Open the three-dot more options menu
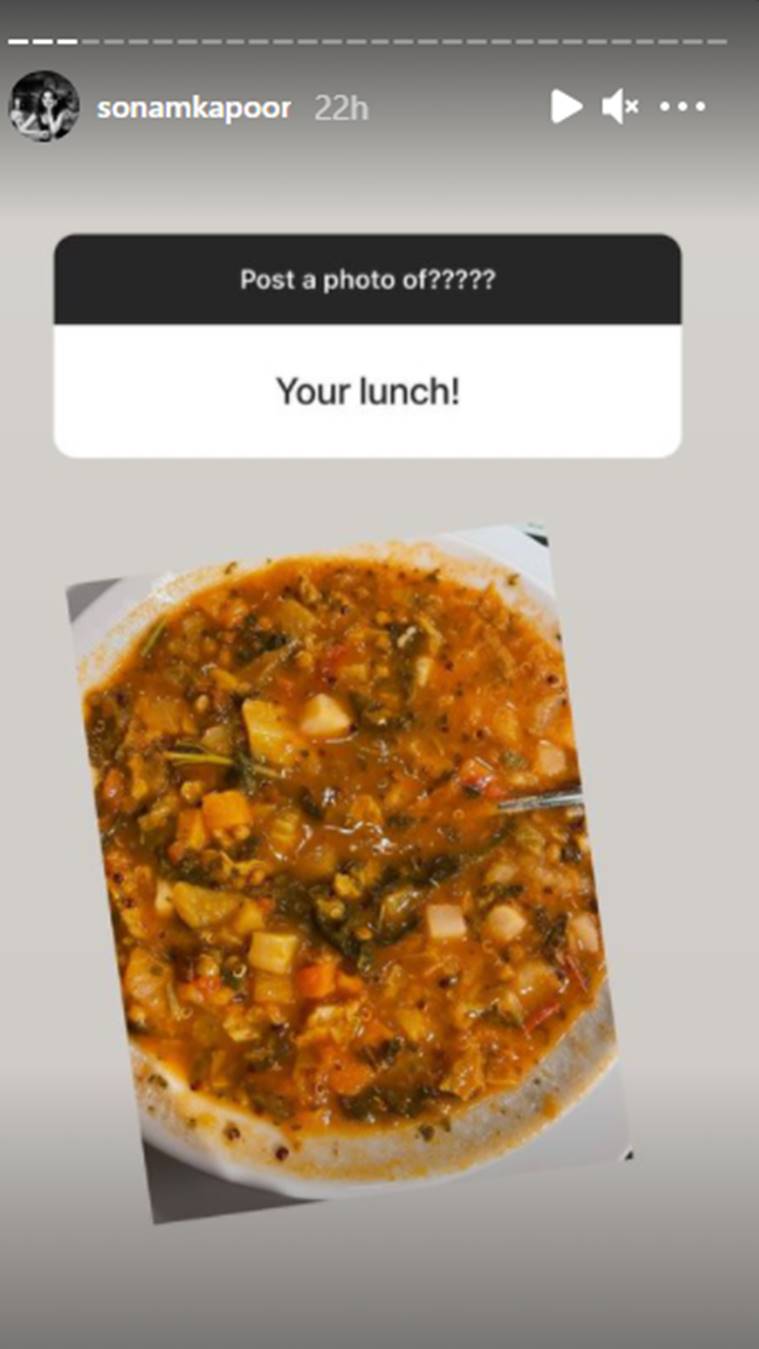 click(683, 106)
